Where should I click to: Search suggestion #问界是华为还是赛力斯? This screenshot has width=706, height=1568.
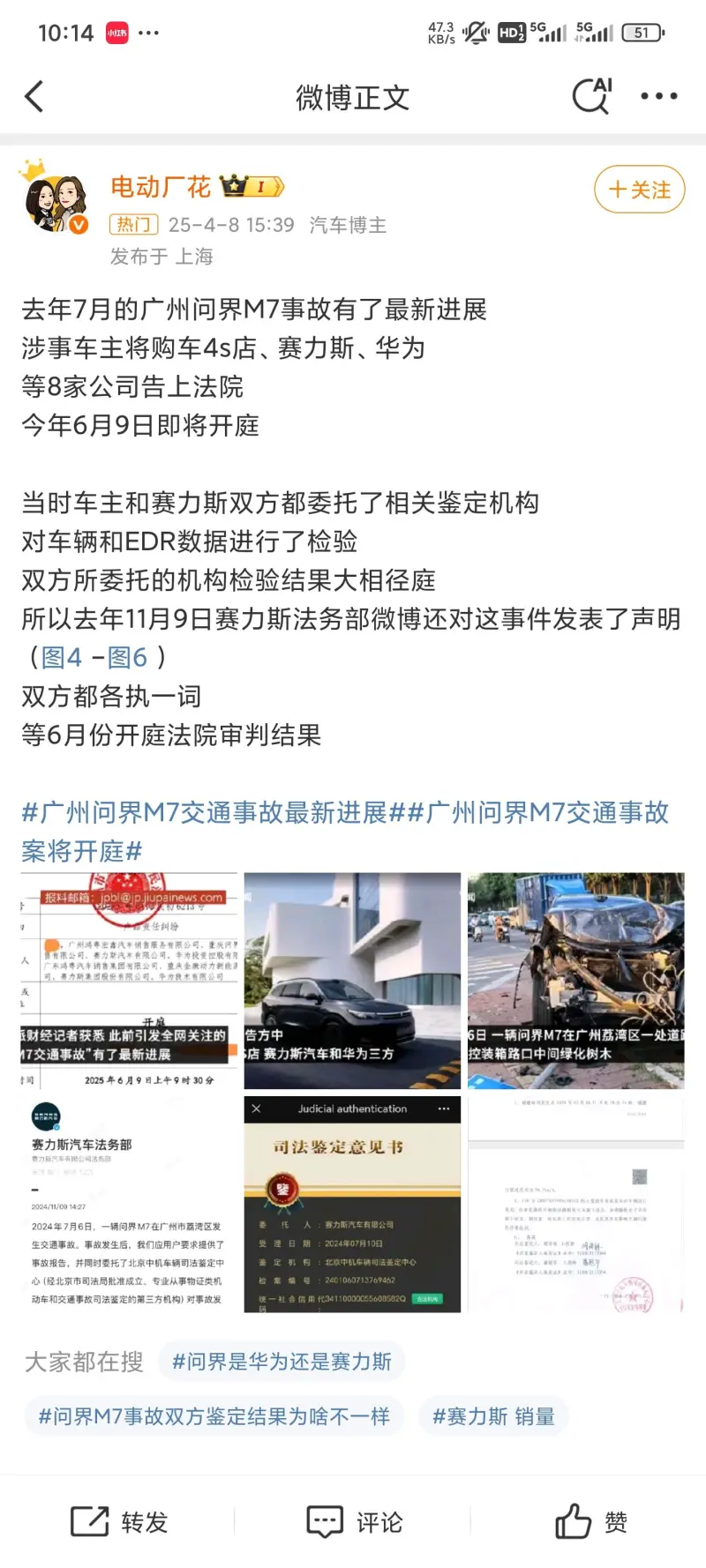282,1362
